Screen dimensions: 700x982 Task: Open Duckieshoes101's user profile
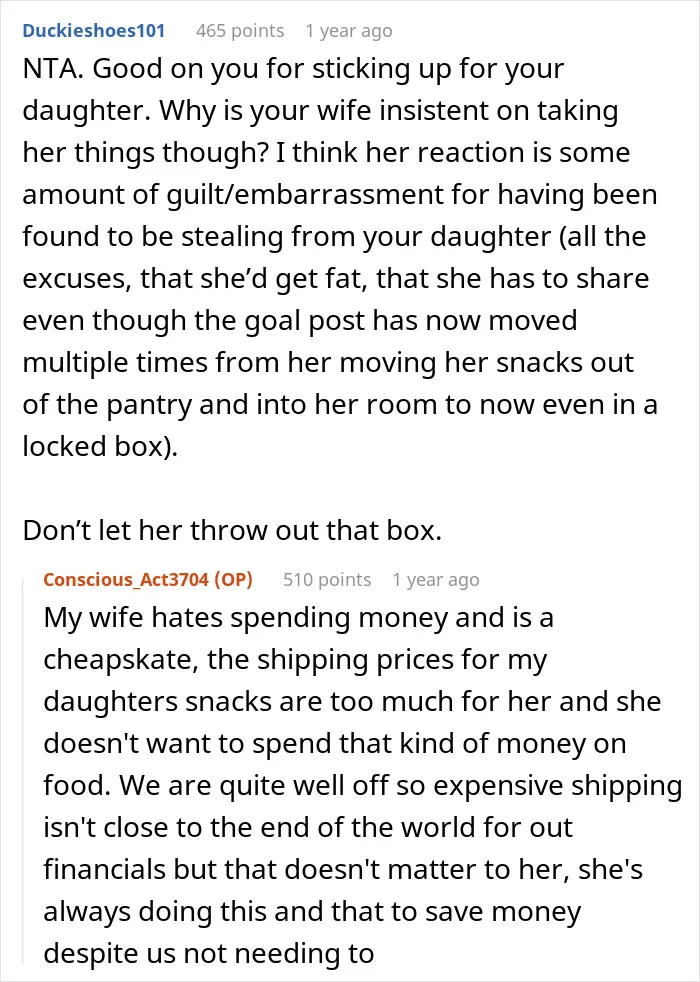94,31
